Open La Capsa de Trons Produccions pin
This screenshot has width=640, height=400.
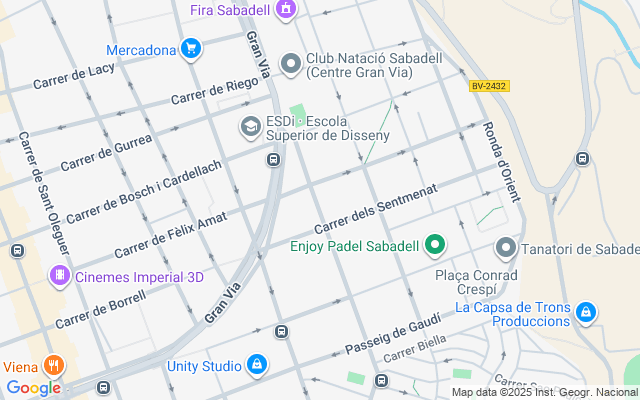[x=587, y=314]
